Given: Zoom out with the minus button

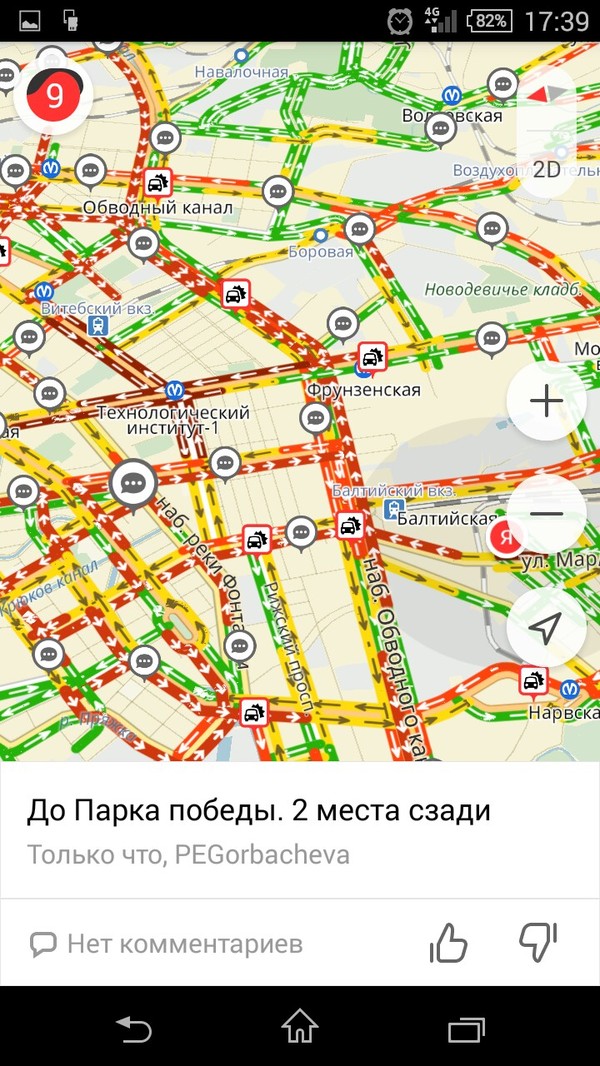Looking at the screenshot, I should point(546,514).
